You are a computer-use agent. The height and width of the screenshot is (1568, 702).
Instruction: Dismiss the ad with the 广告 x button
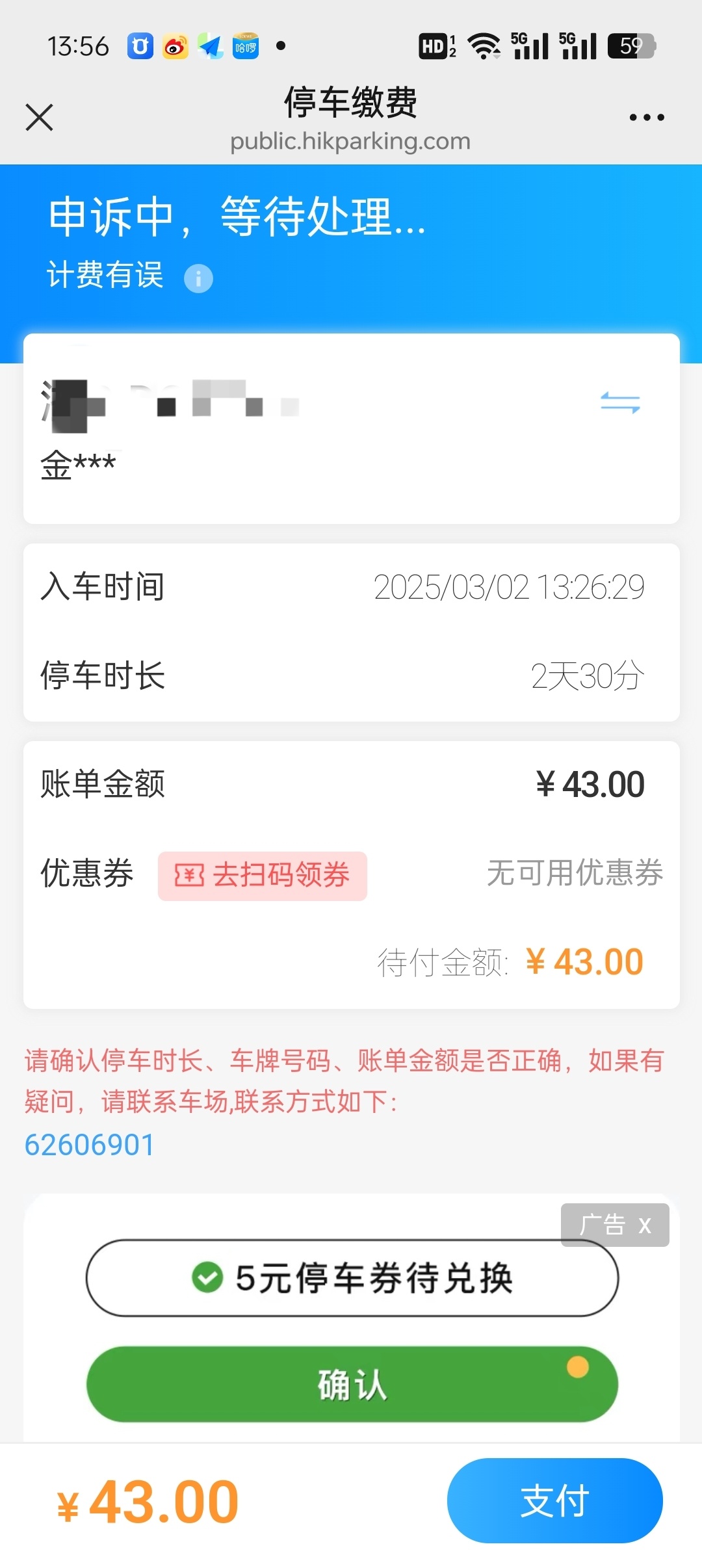pos(615,1225)
